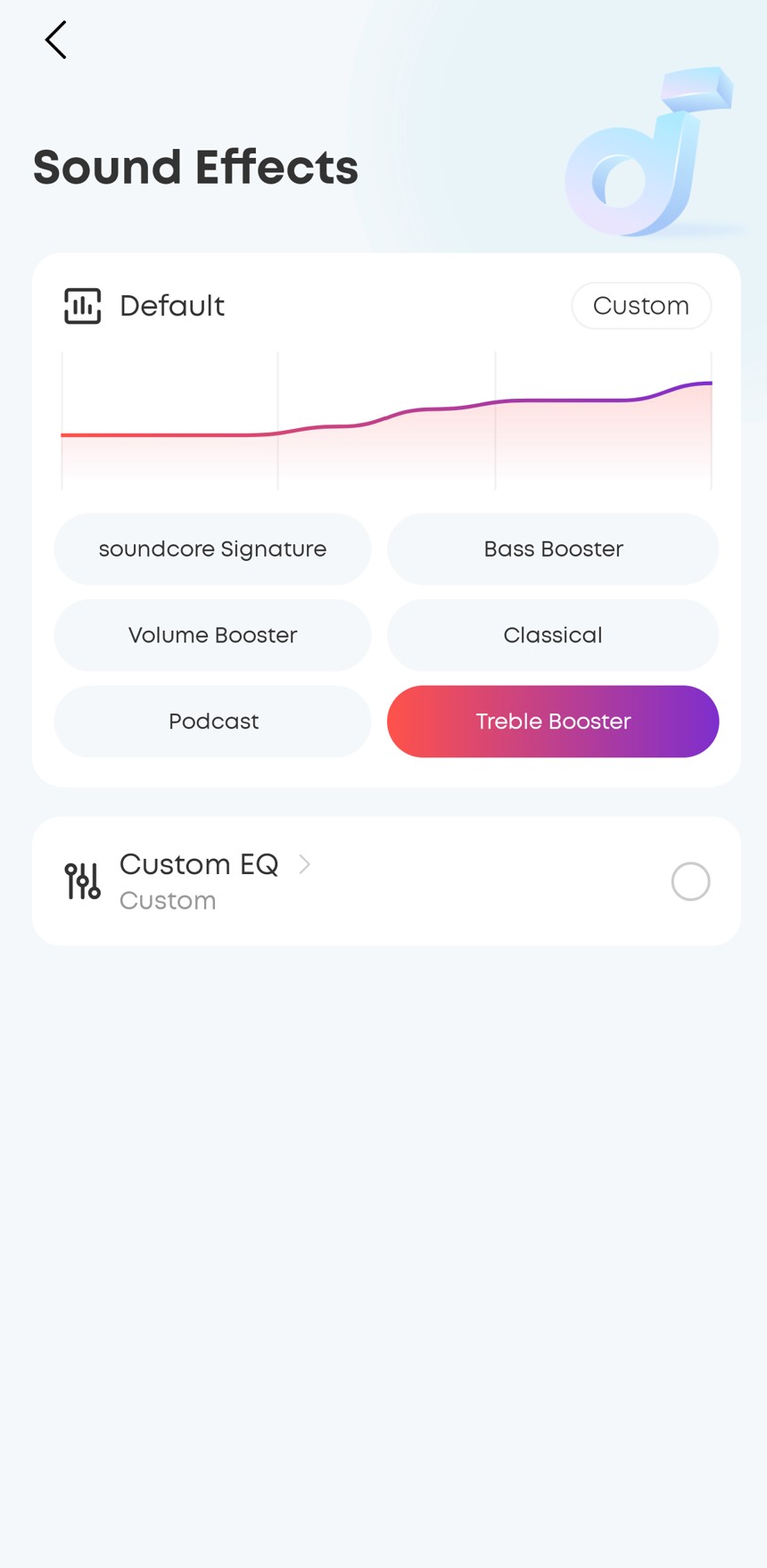Image resolution: width=767 pixels, height=1568 pixels.
Task: Choose the Bass Booster preset
Action: coord(553,549)
